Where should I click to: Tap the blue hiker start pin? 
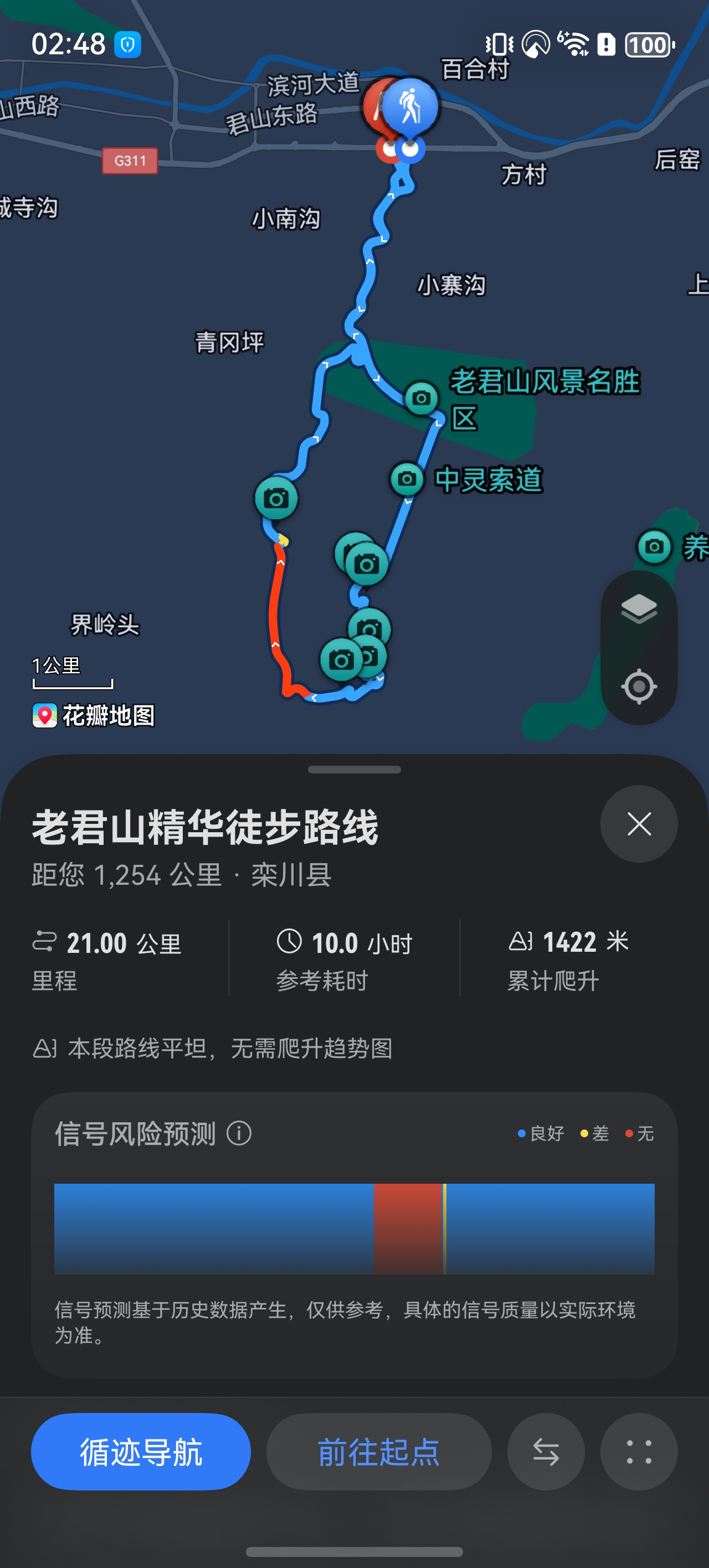pyautogui.click(x=410, y=106)
